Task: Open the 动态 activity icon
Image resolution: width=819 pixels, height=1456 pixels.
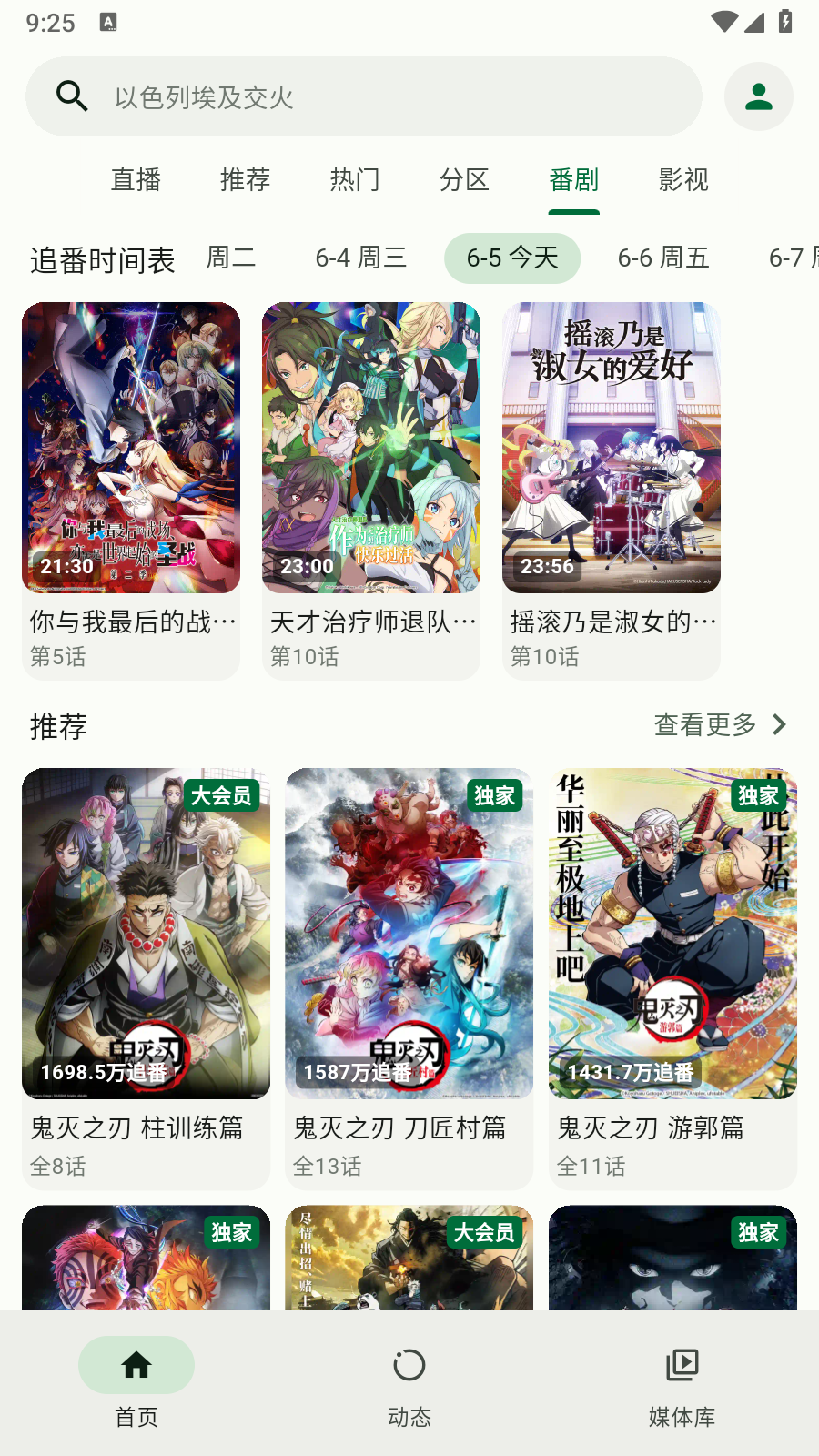Action: (409, 1365)
